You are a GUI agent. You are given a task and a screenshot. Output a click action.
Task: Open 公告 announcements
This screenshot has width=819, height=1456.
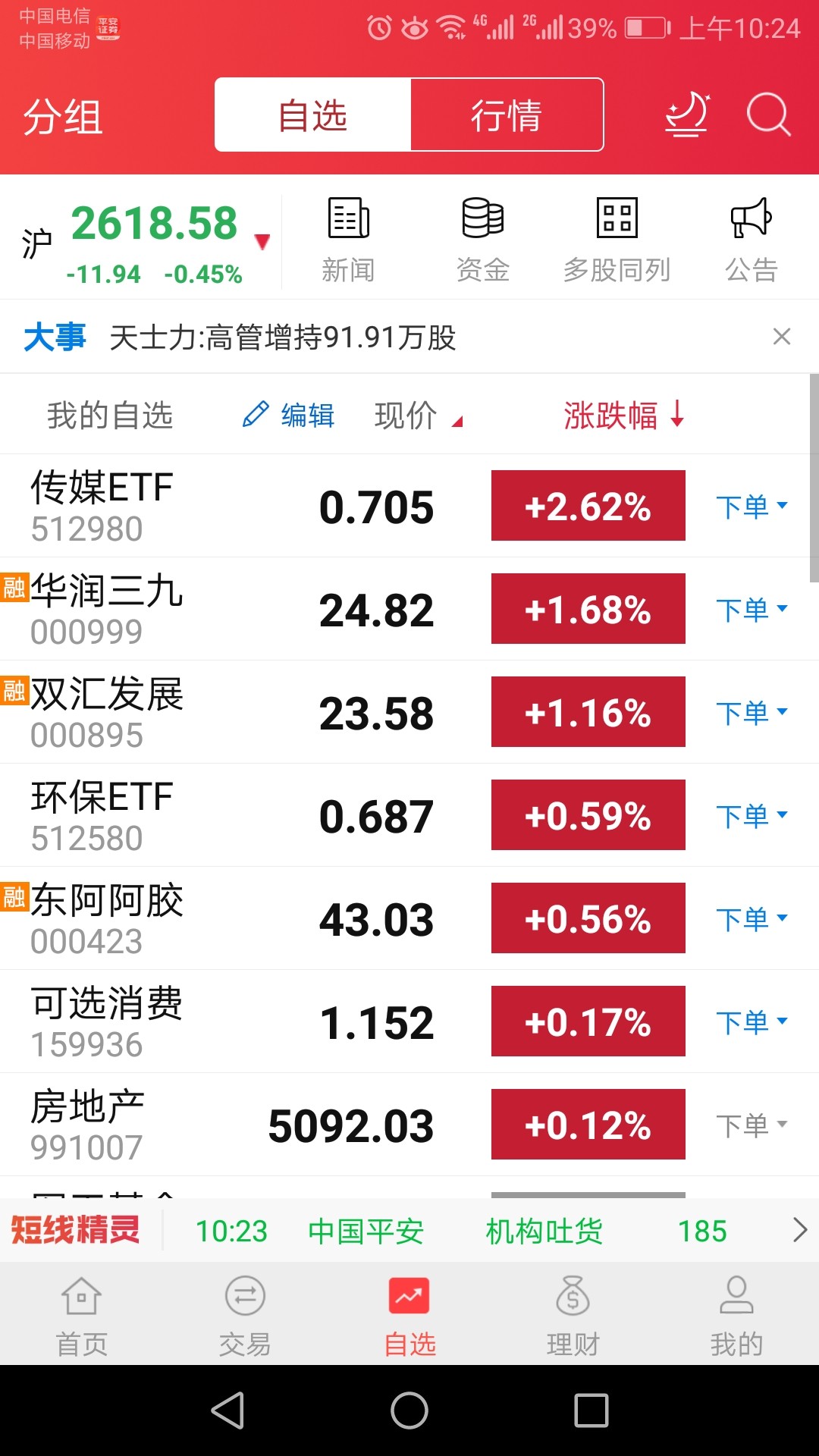(x=752, y=240)
